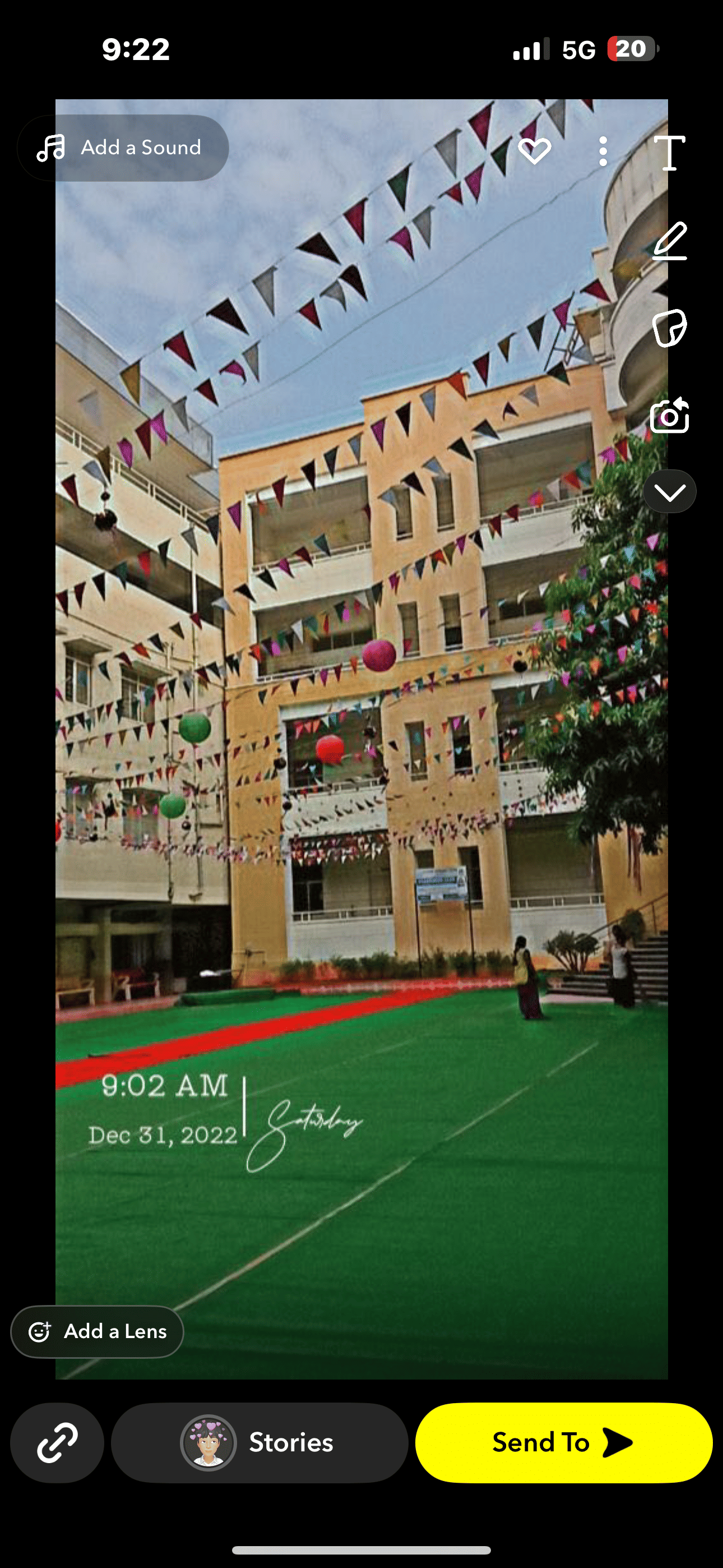Tap the Send To button
Viewport: 723px width, 1568px height.
pyautogui.click(x=564, y=1442)
